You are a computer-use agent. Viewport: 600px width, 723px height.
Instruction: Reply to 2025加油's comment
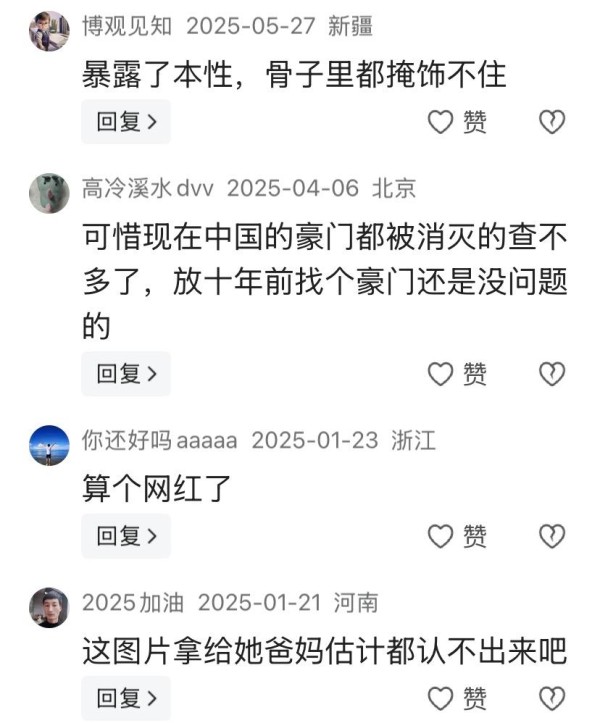point(126,698)
